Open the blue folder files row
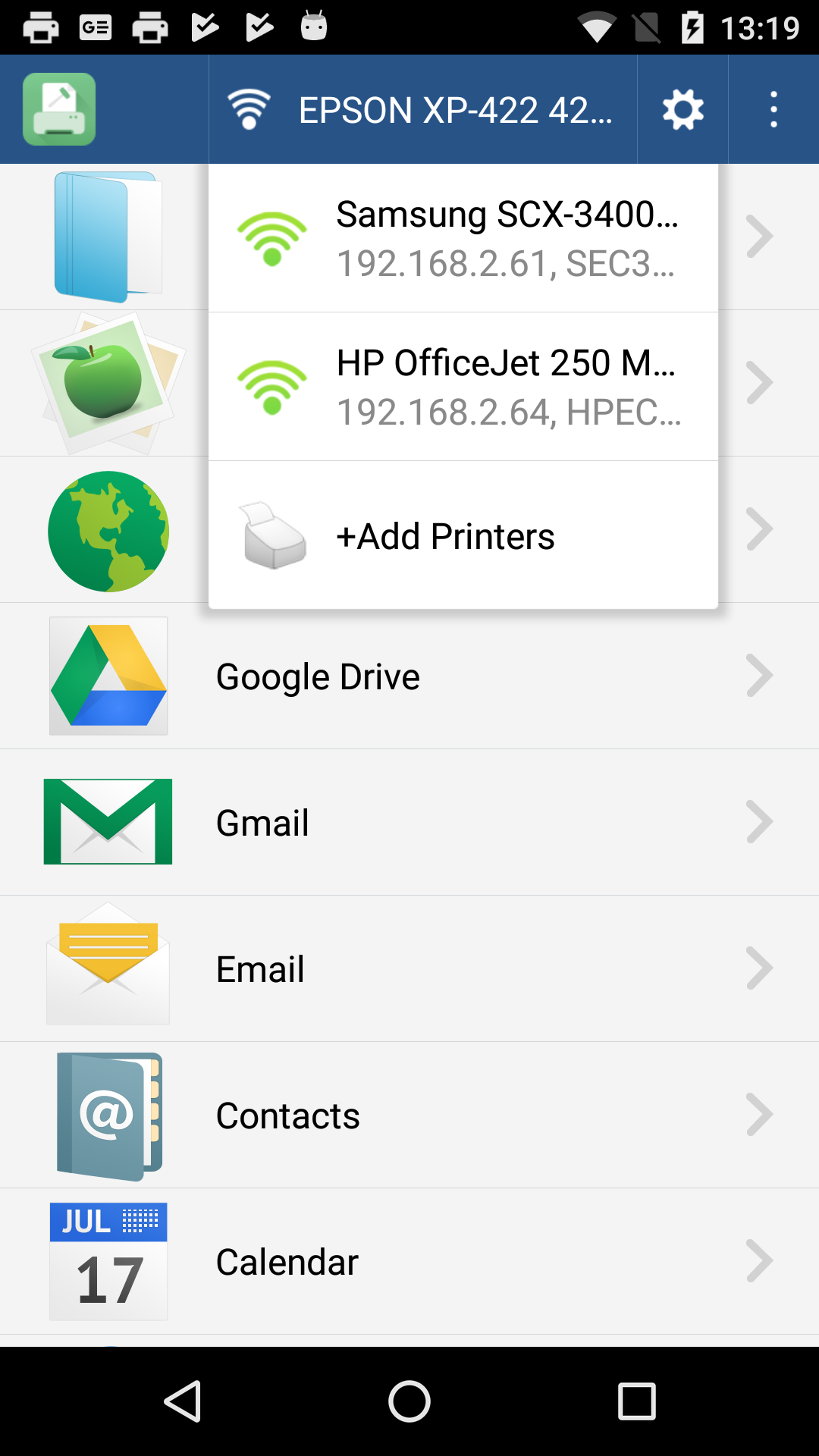 (x=108, y=237)
